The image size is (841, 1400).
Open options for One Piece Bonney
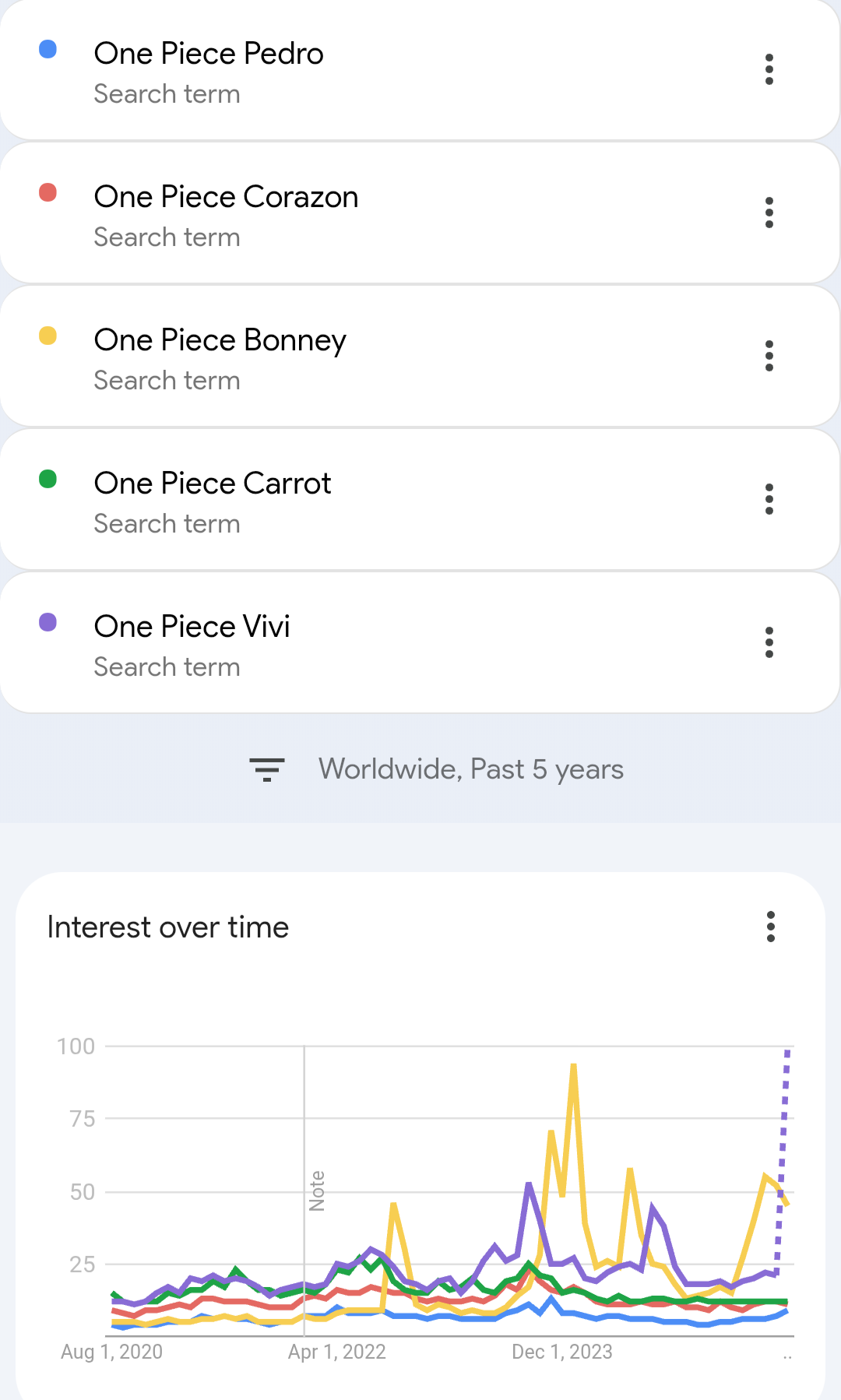click(769, 356)
